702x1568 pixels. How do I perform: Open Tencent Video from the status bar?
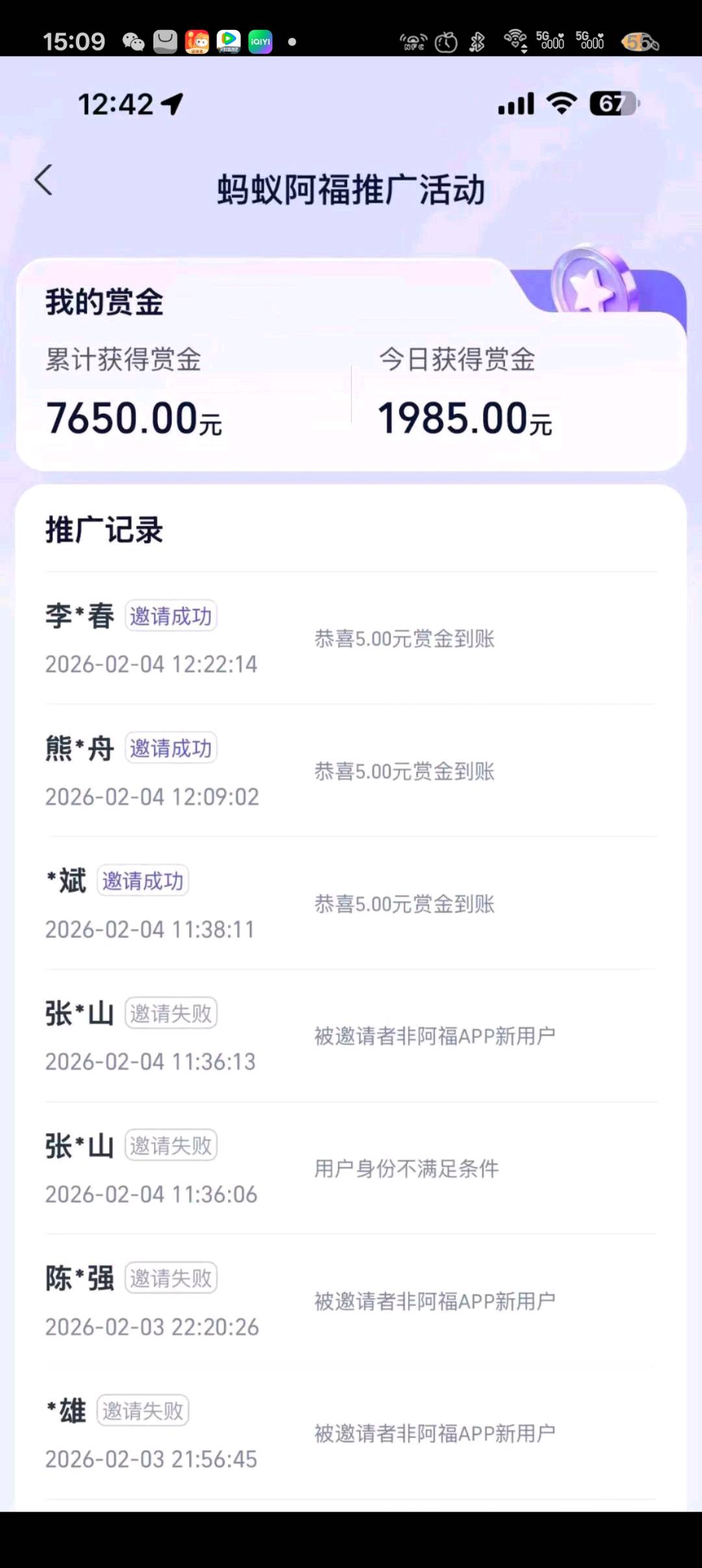(229, 41)
